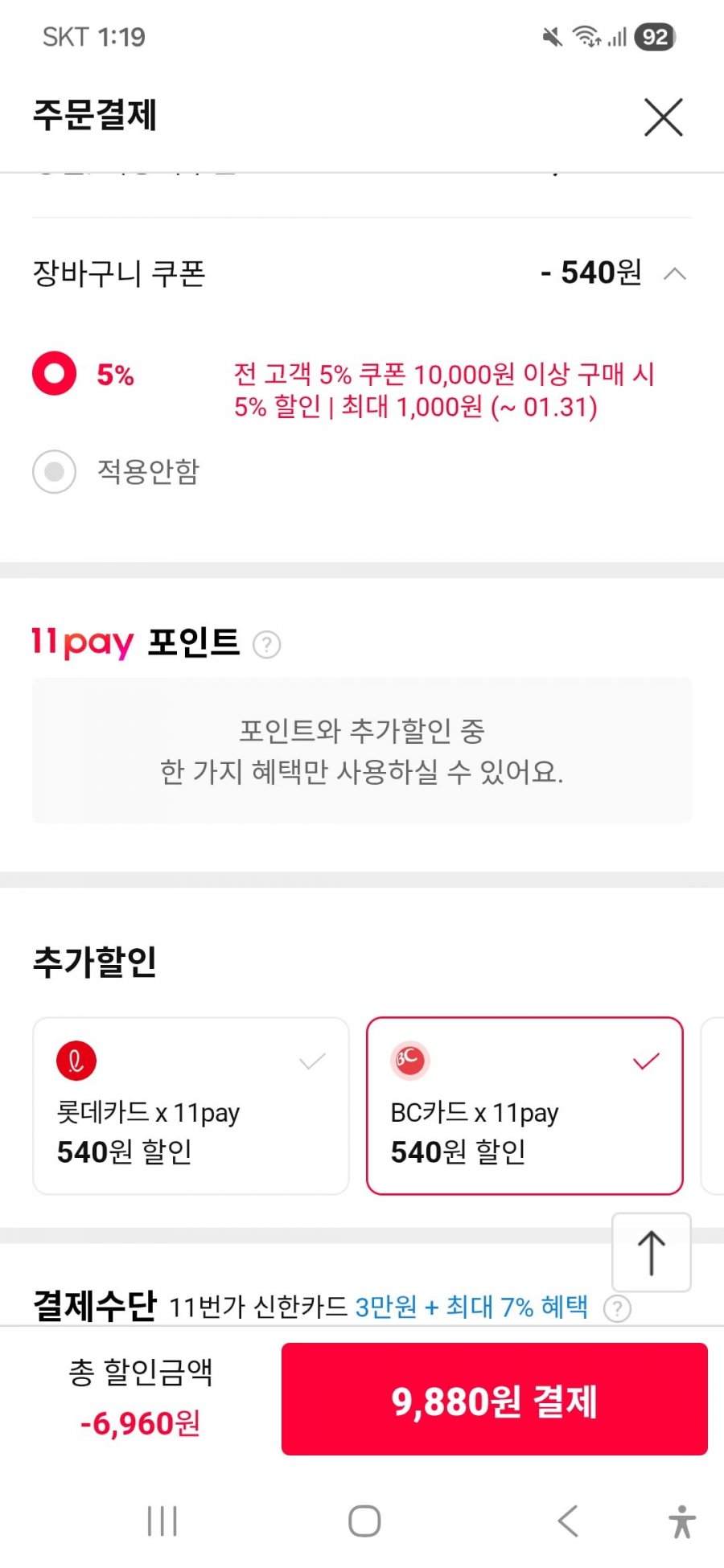
Task: Open the 신한카드 3만원 + 최대 7% 혜택 link
Action: pos(471,1307)
